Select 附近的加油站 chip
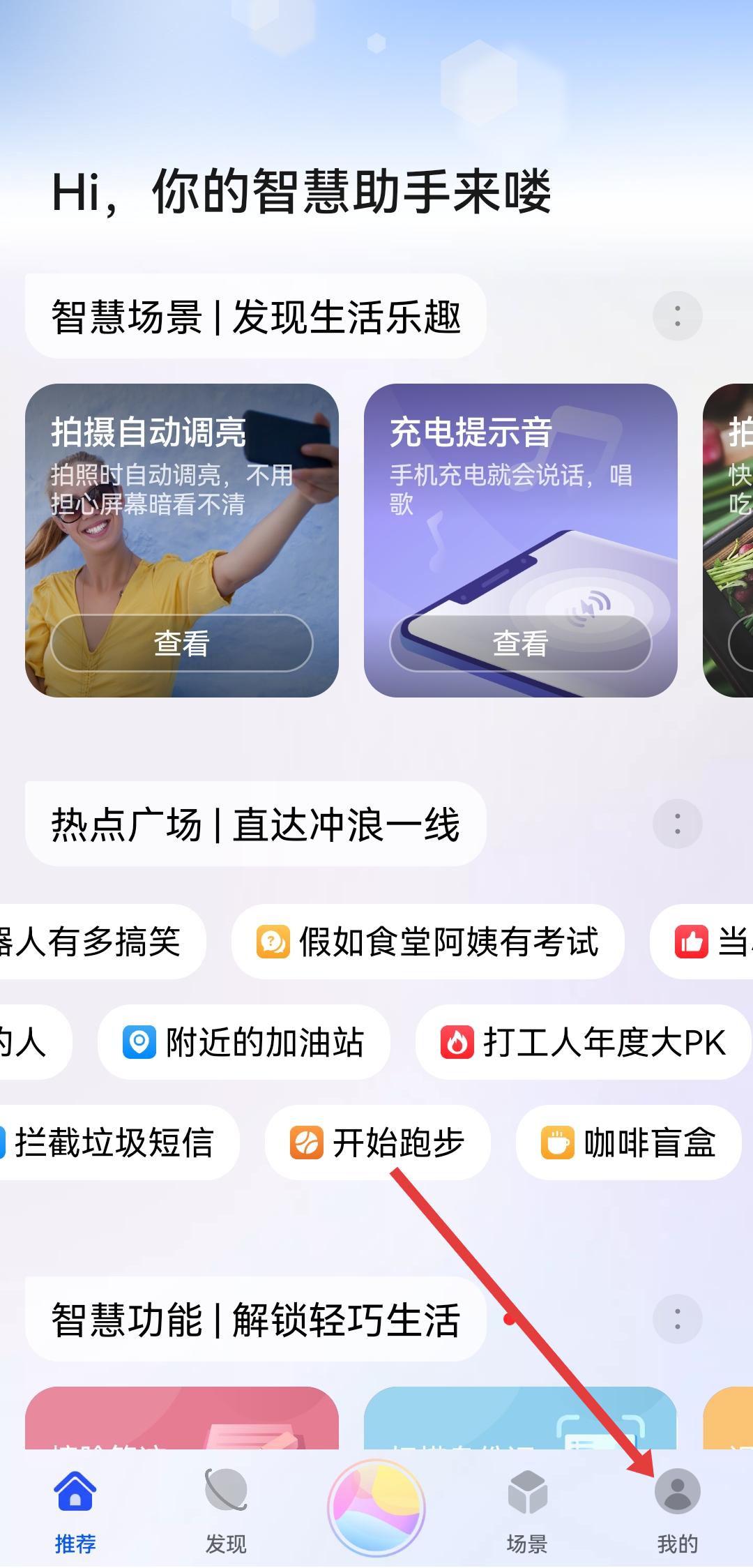 click(x=244, y=1043)
